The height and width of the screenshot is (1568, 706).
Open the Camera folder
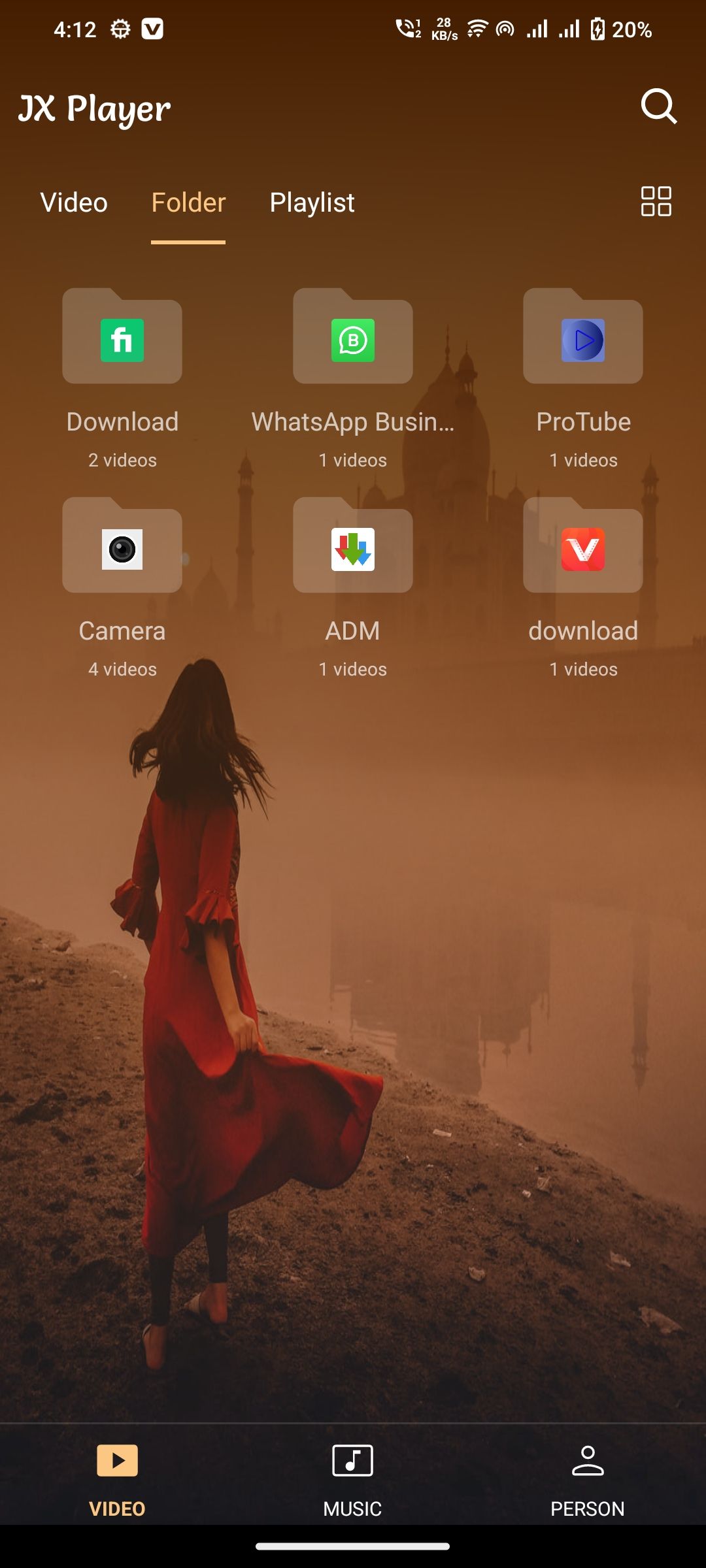click(x=122, y=588)
